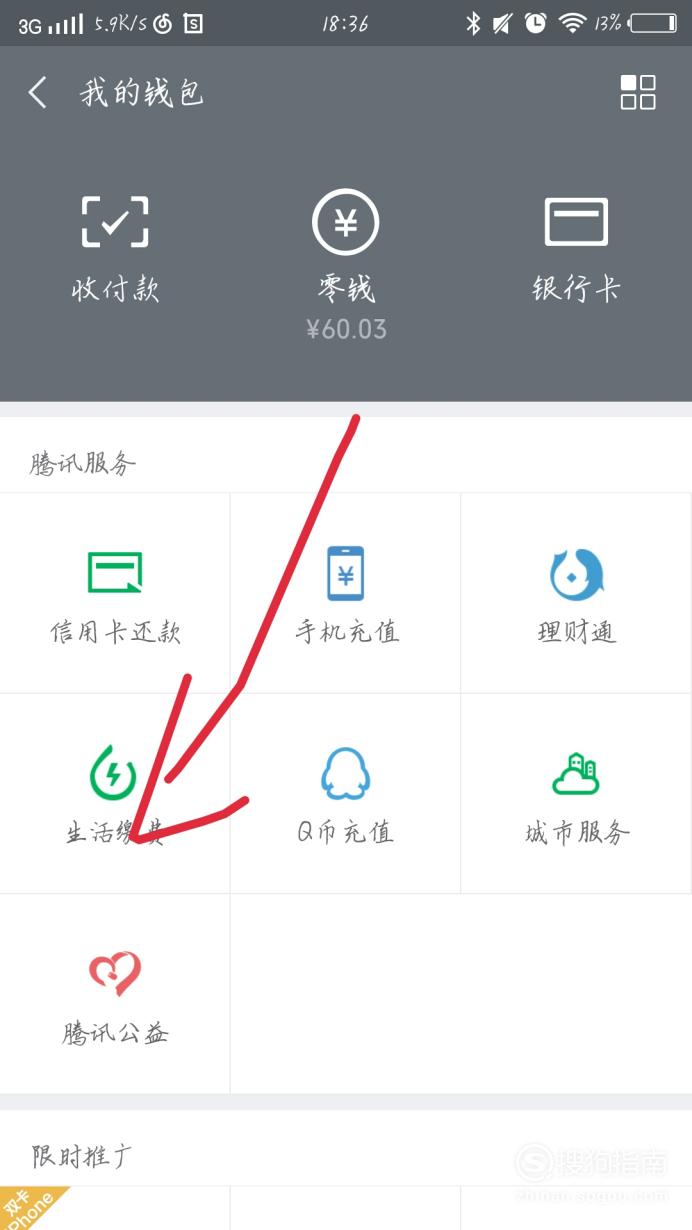
Task: Open 城市服务 city services
Action: pyautogui.click(x=577, y=794)
